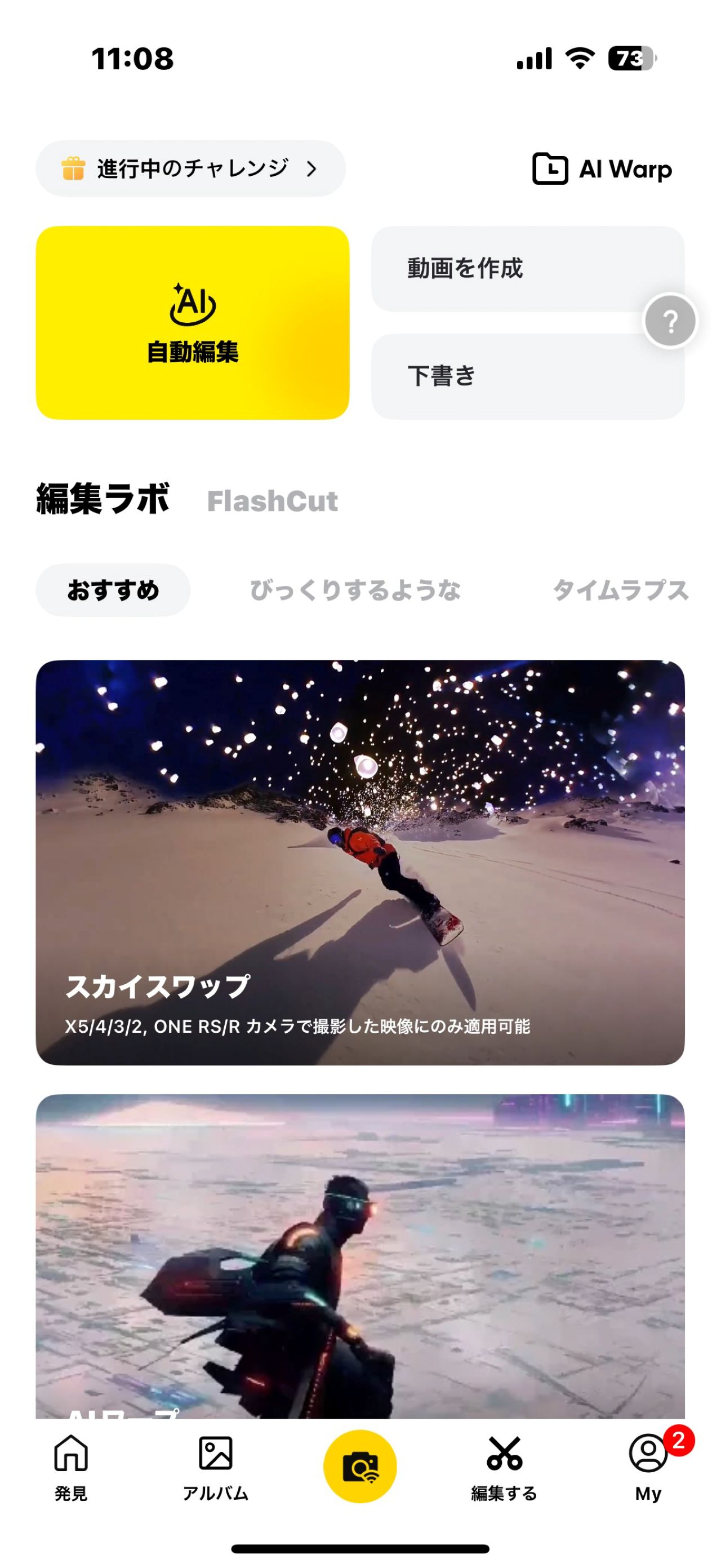
Task: Open the スカイスワップ effect card
Action: click(x=360, y=862)
